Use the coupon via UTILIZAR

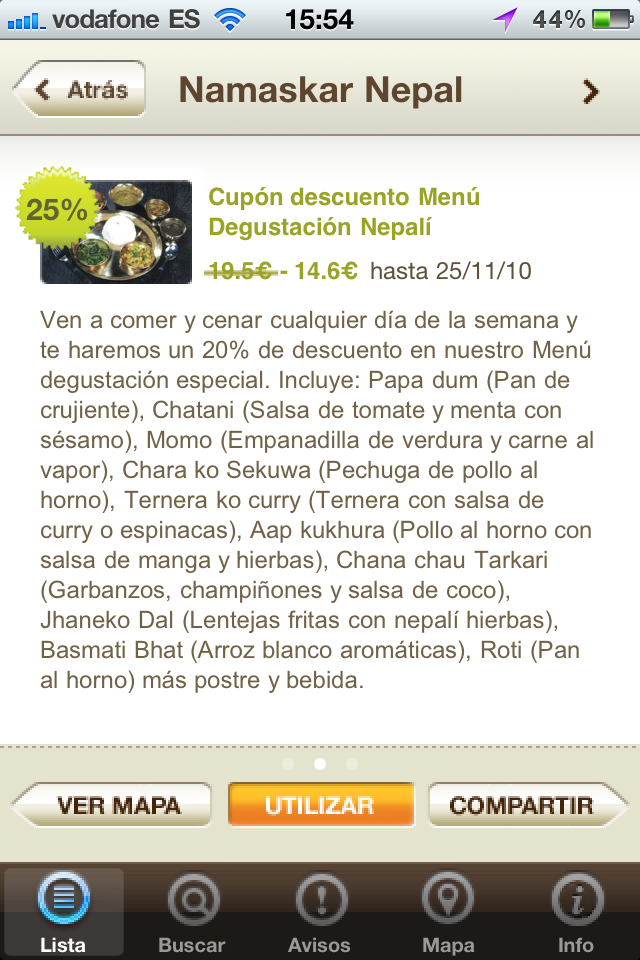click(x=320, y=805)
